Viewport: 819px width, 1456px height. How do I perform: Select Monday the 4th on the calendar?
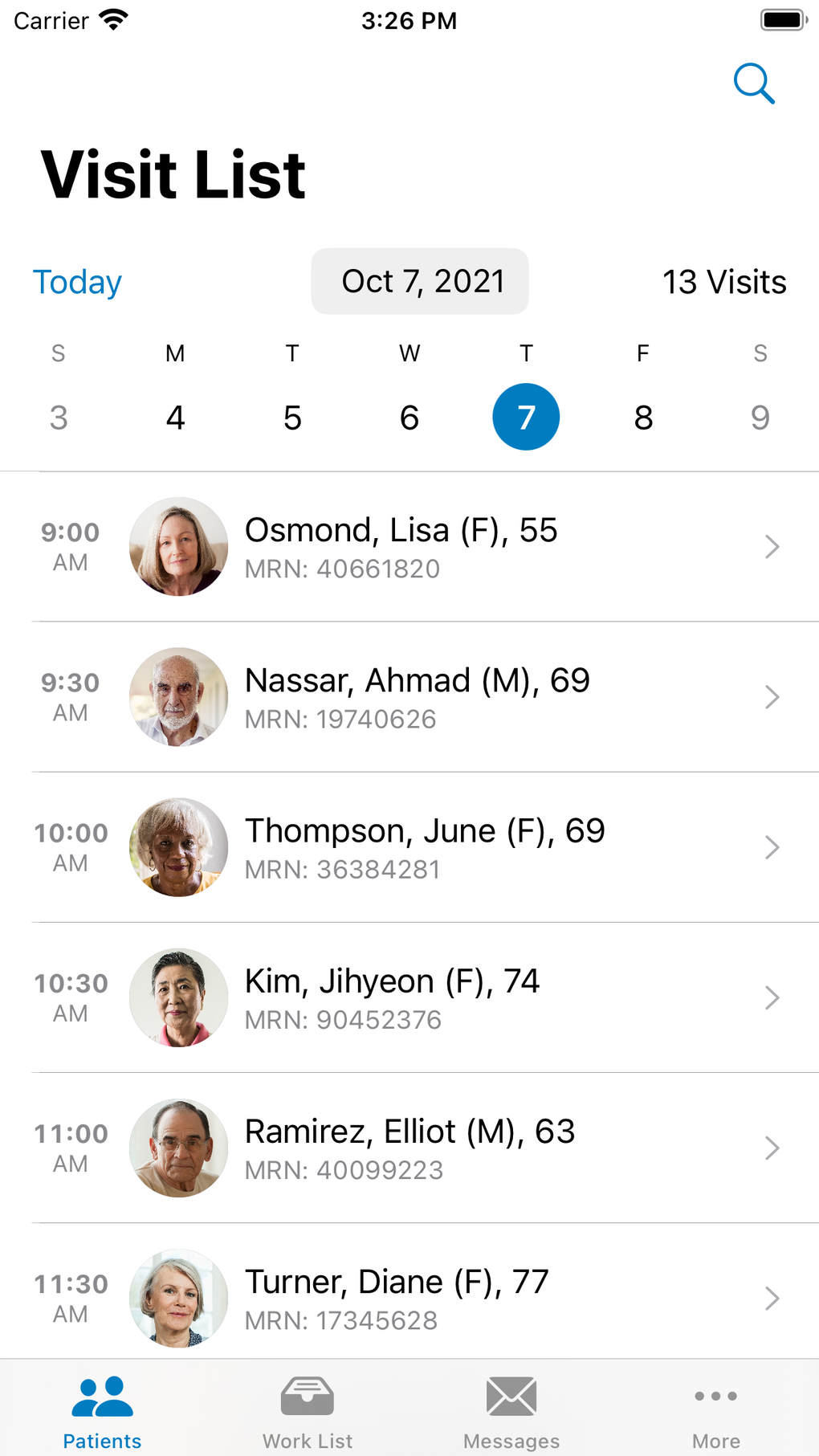[175, 417]
